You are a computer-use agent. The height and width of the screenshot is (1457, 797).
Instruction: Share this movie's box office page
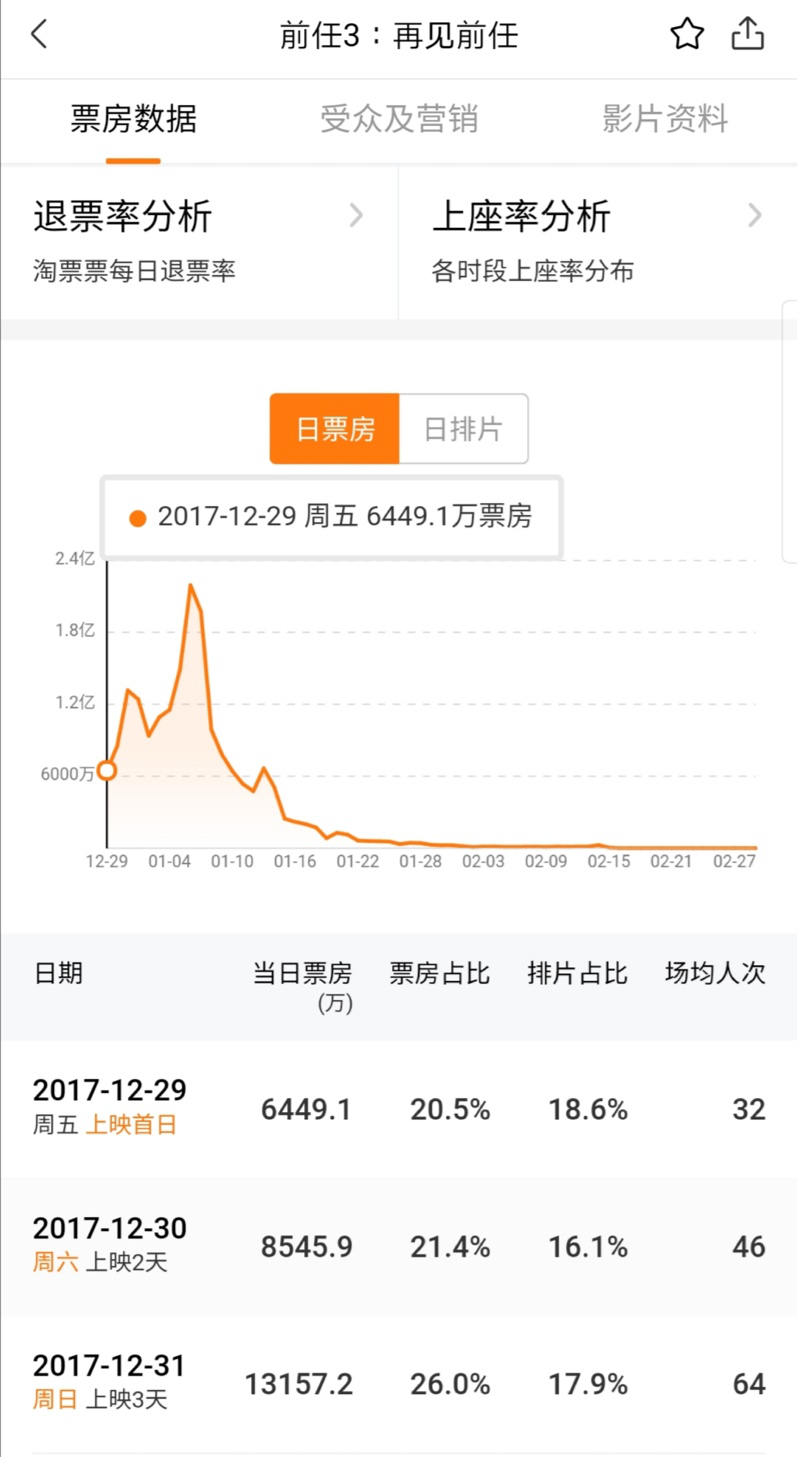pos(748,36)
